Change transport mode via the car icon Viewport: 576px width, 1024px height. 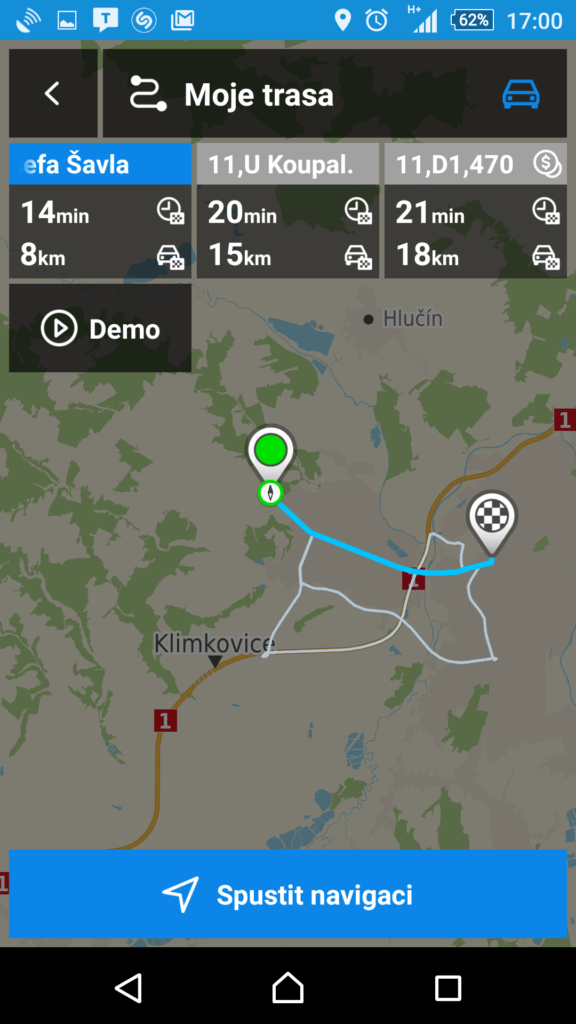520,94
